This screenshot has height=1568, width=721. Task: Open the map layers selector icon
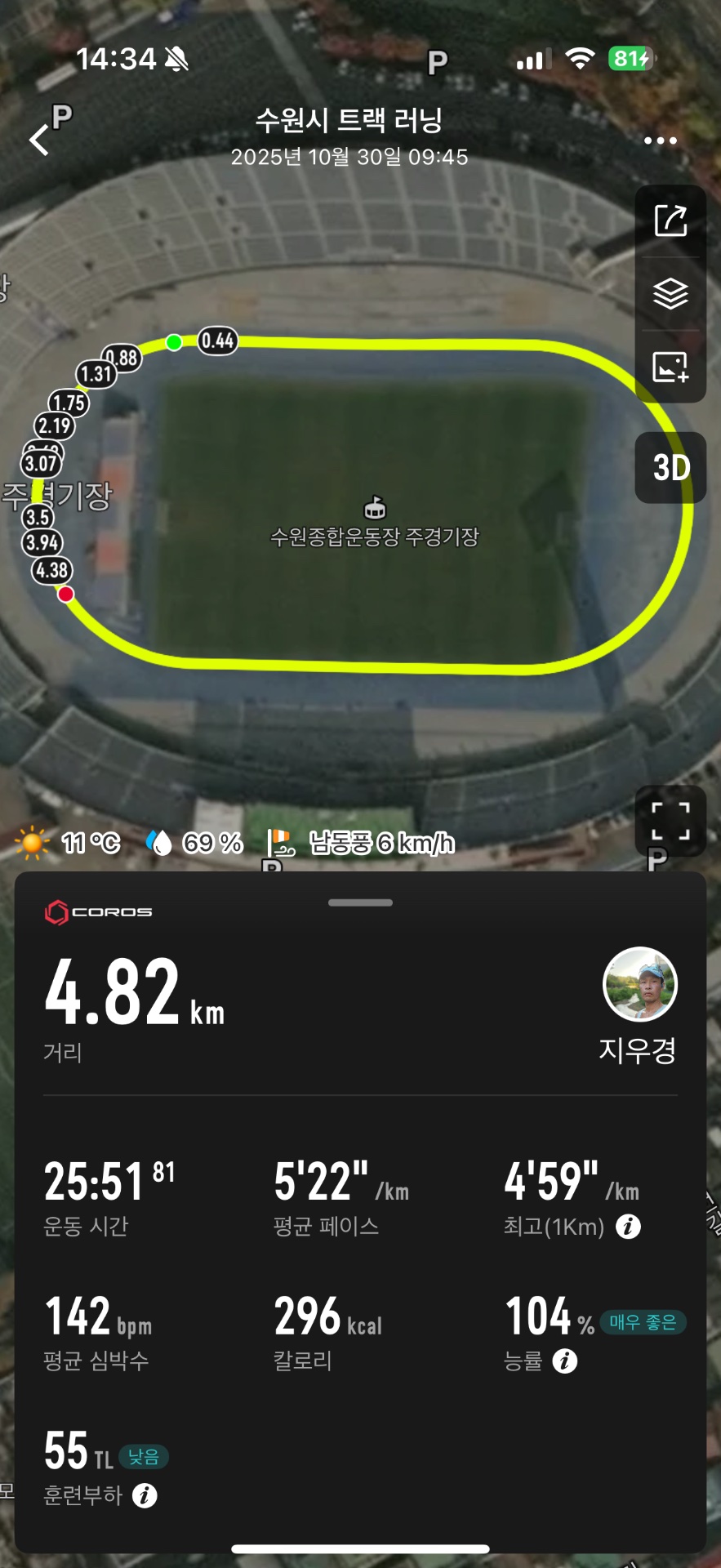pos(671,292)
